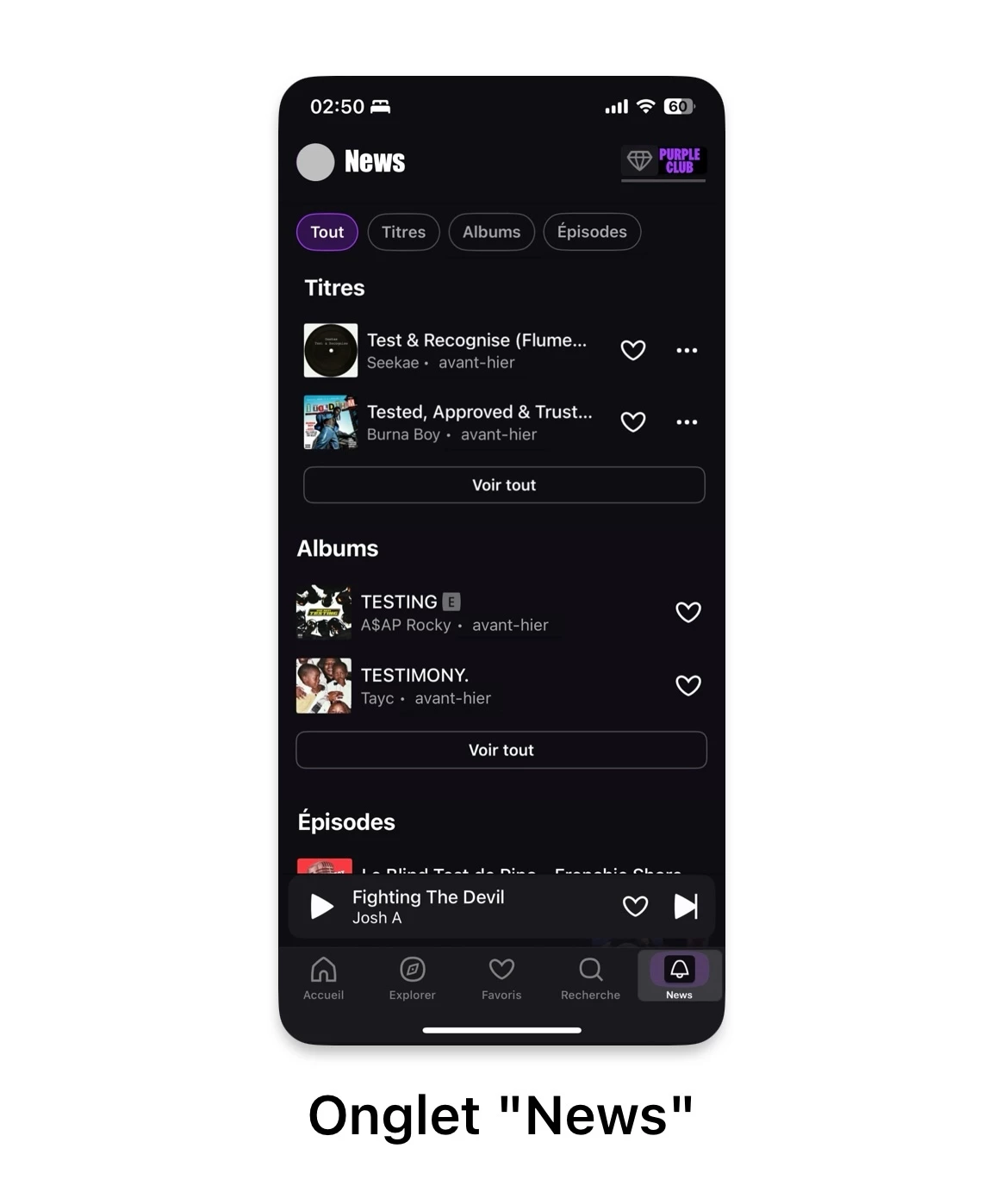Like Fighting The Devil in mini player
The height and width of the screenshot is (1192, 1008).
click(635, 906)
